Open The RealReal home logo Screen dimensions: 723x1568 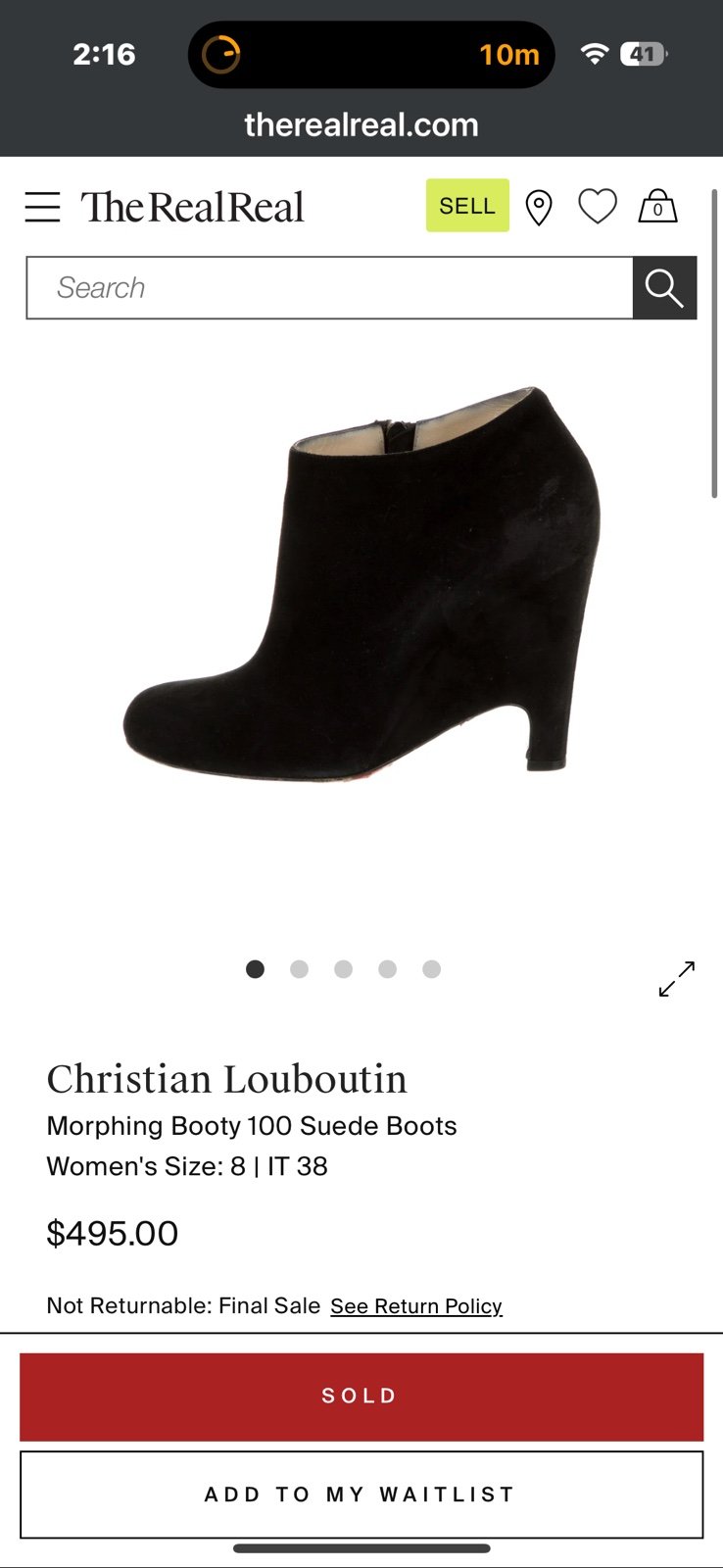[x=192, y=207]
